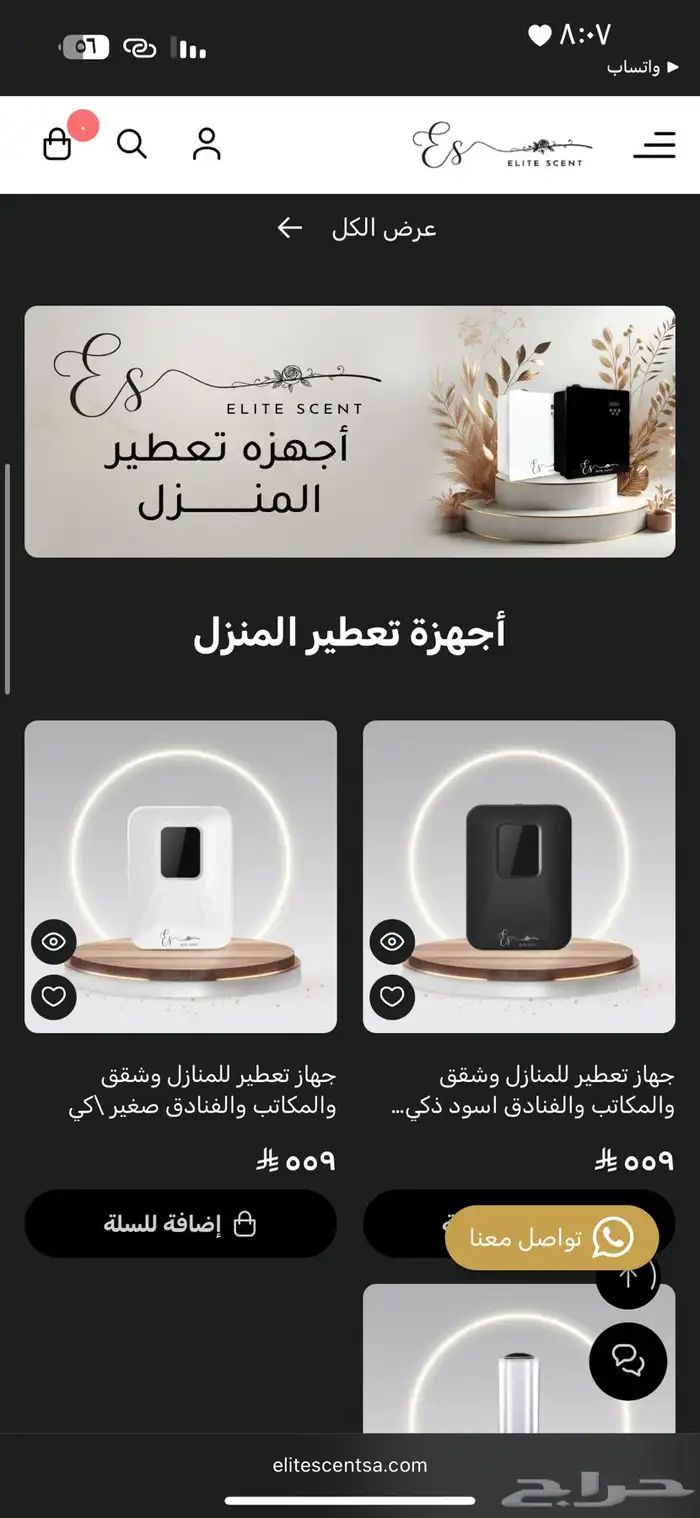Open the hamburger menu
Screen dimensions: 700x1518
point(654,145)
